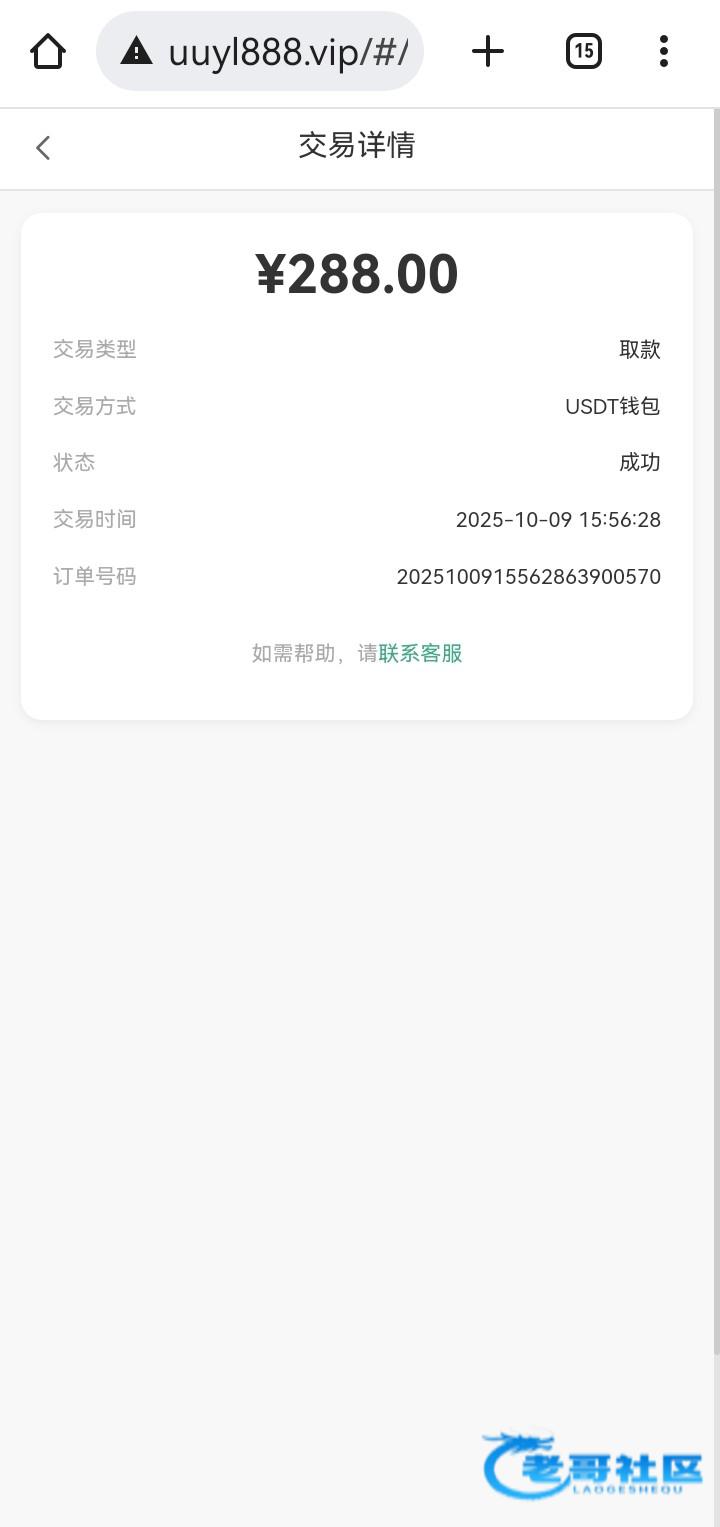The image size is (720, 1527).
Task: Open a new browser tab
Action: tap(488, 51)
